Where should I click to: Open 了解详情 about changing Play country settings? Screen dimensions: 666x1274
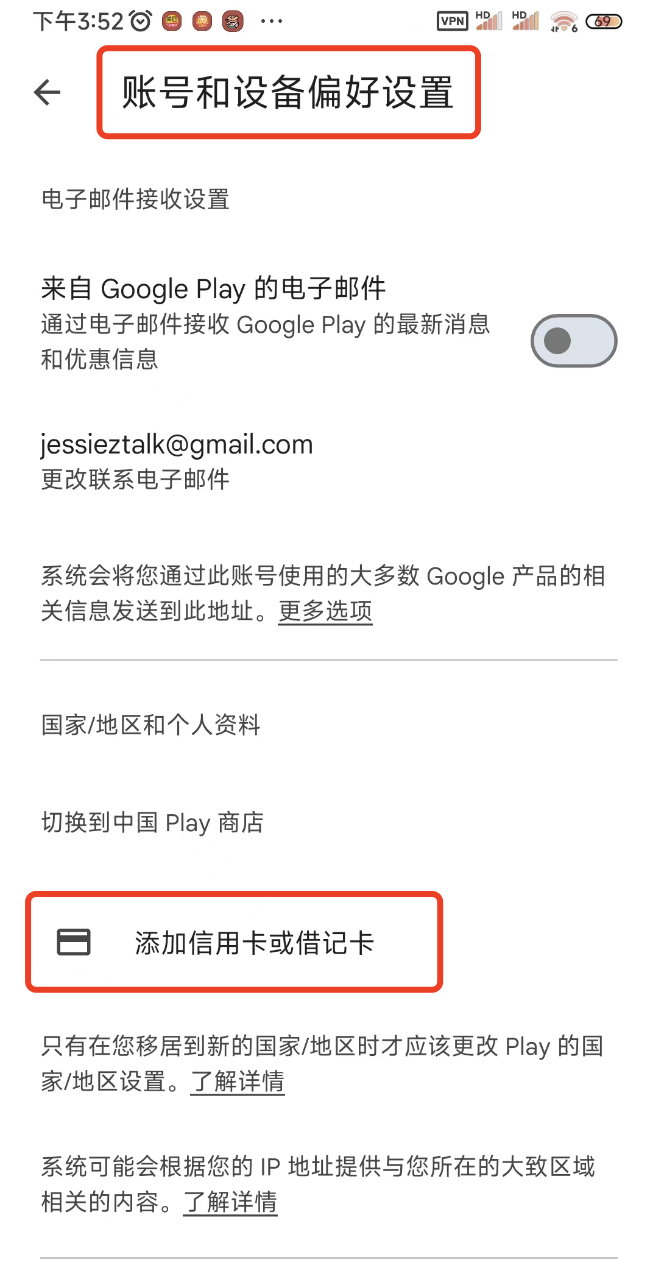237,1081
